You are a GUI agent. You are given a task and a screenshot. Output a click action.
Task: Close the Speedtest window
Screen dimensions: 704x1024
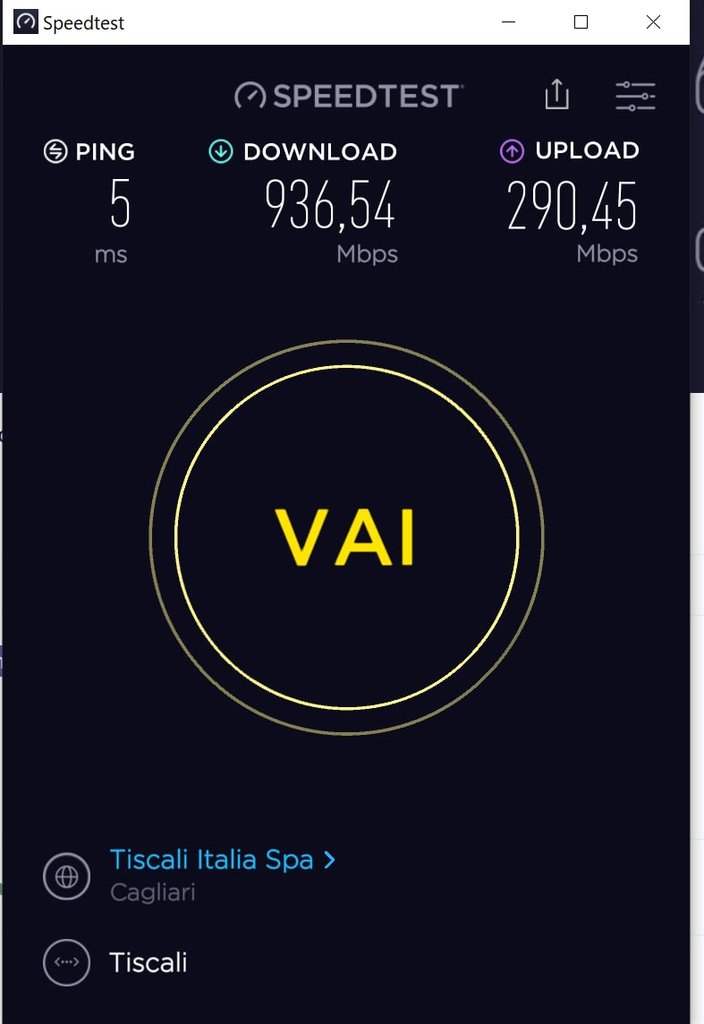coord(653,22)
